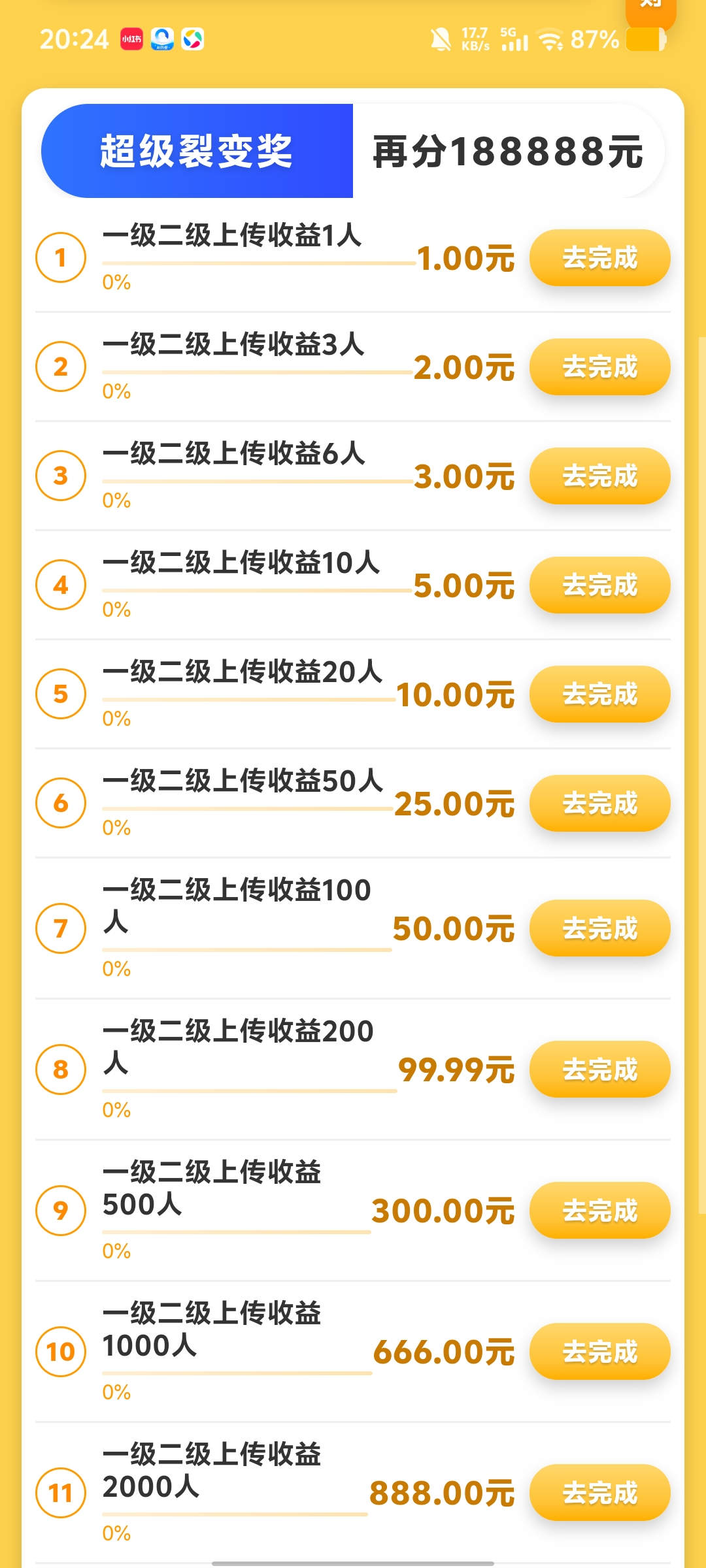
Task: Tap the AI搜 browser icon in status bar
Action: coord(162,41)
